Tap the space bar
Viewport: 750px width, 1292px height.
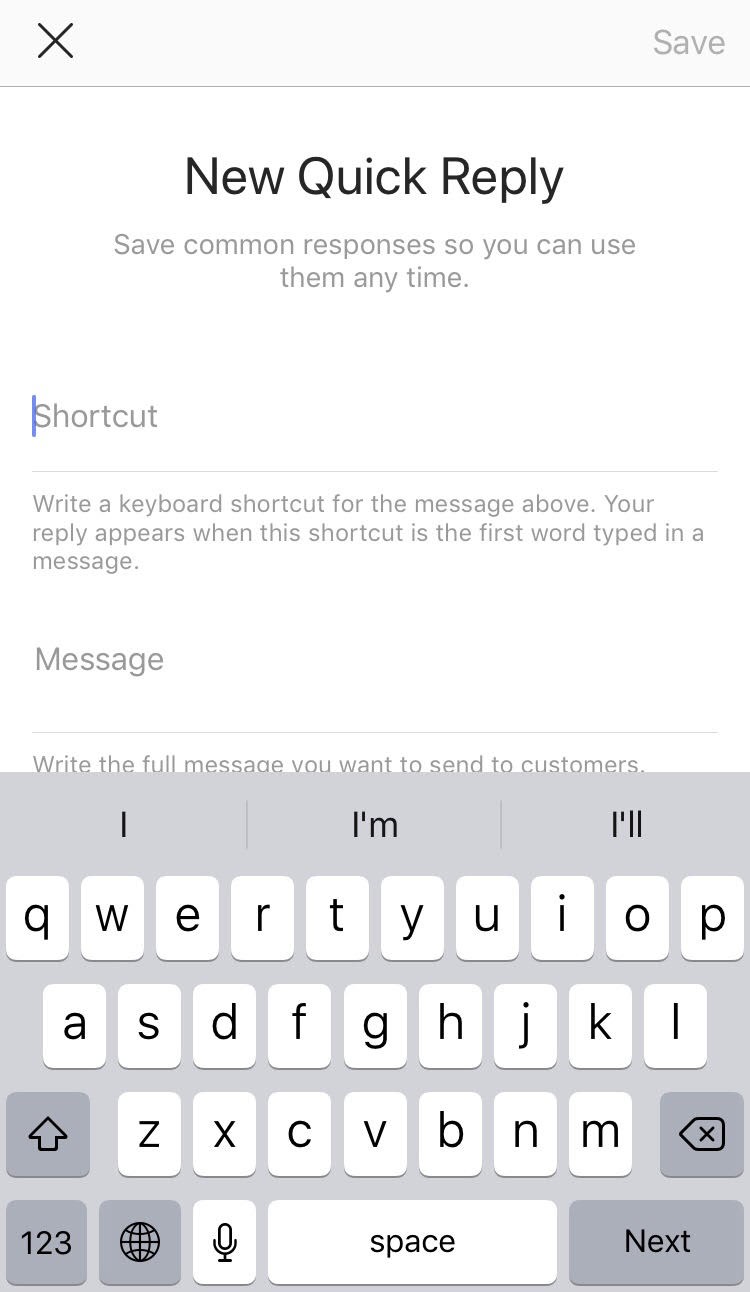412,1241
